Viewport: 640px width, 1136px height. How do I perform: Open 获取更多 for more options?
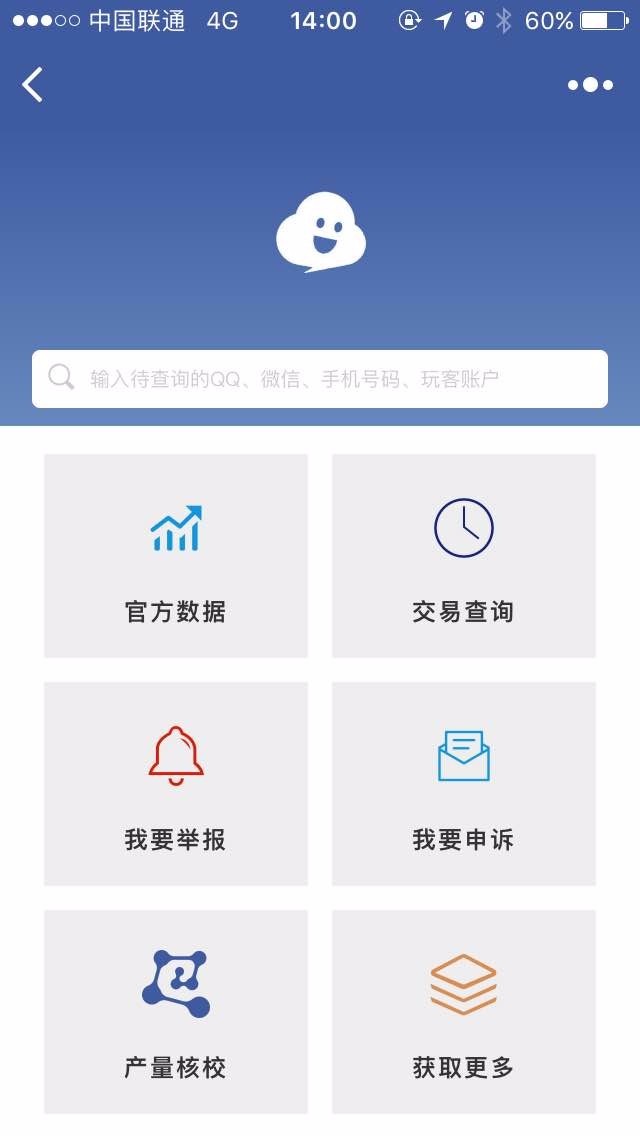(x=464, y=1011)
